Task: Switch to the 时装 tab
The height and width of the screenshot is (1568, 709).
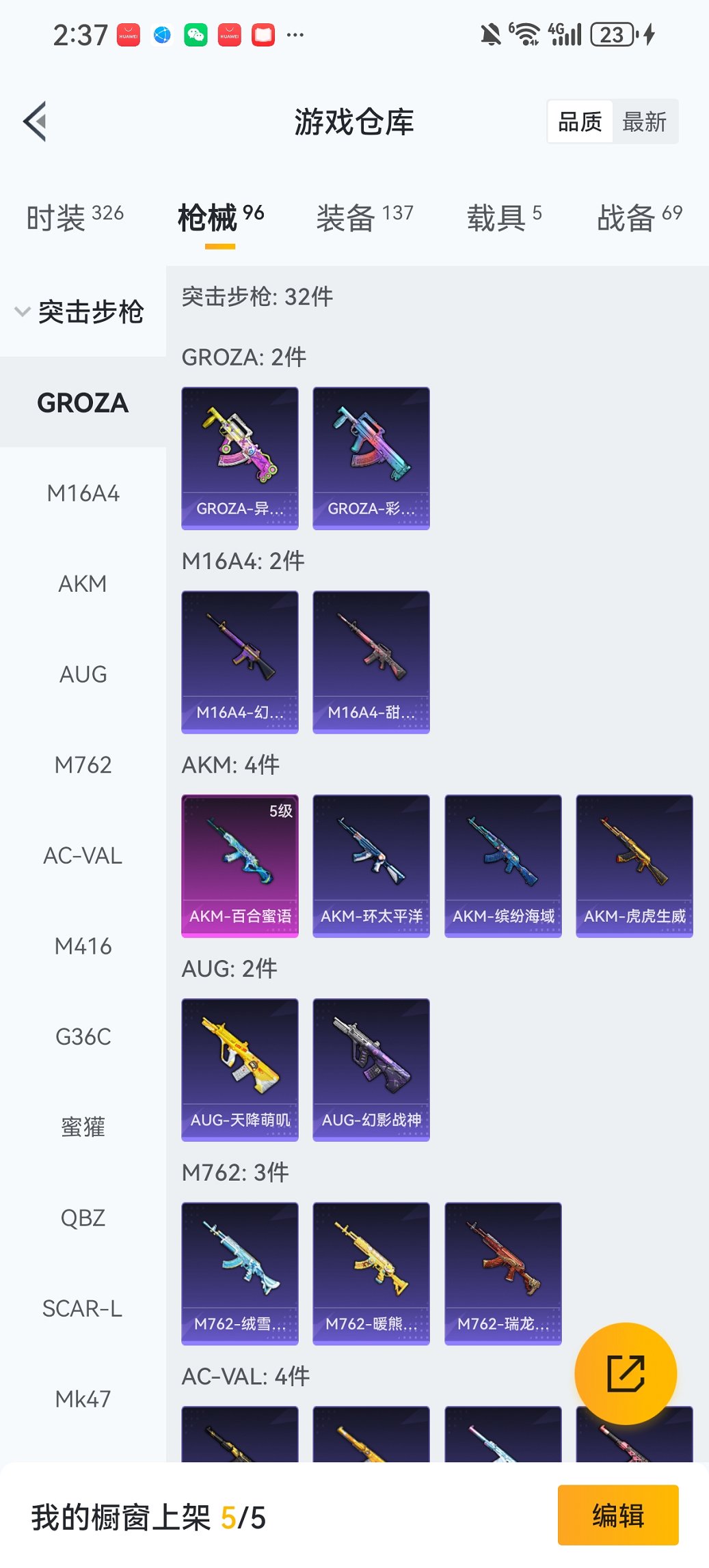Action: coord(75,217)
